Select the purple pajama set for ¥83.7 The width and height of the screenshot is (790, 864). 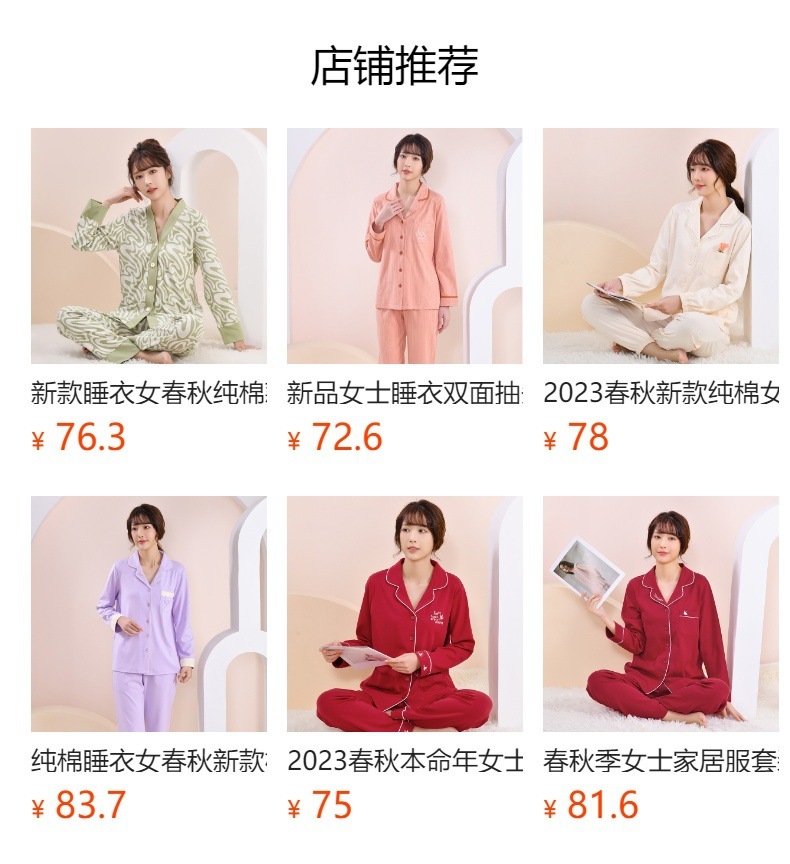(x=148, y=614)
